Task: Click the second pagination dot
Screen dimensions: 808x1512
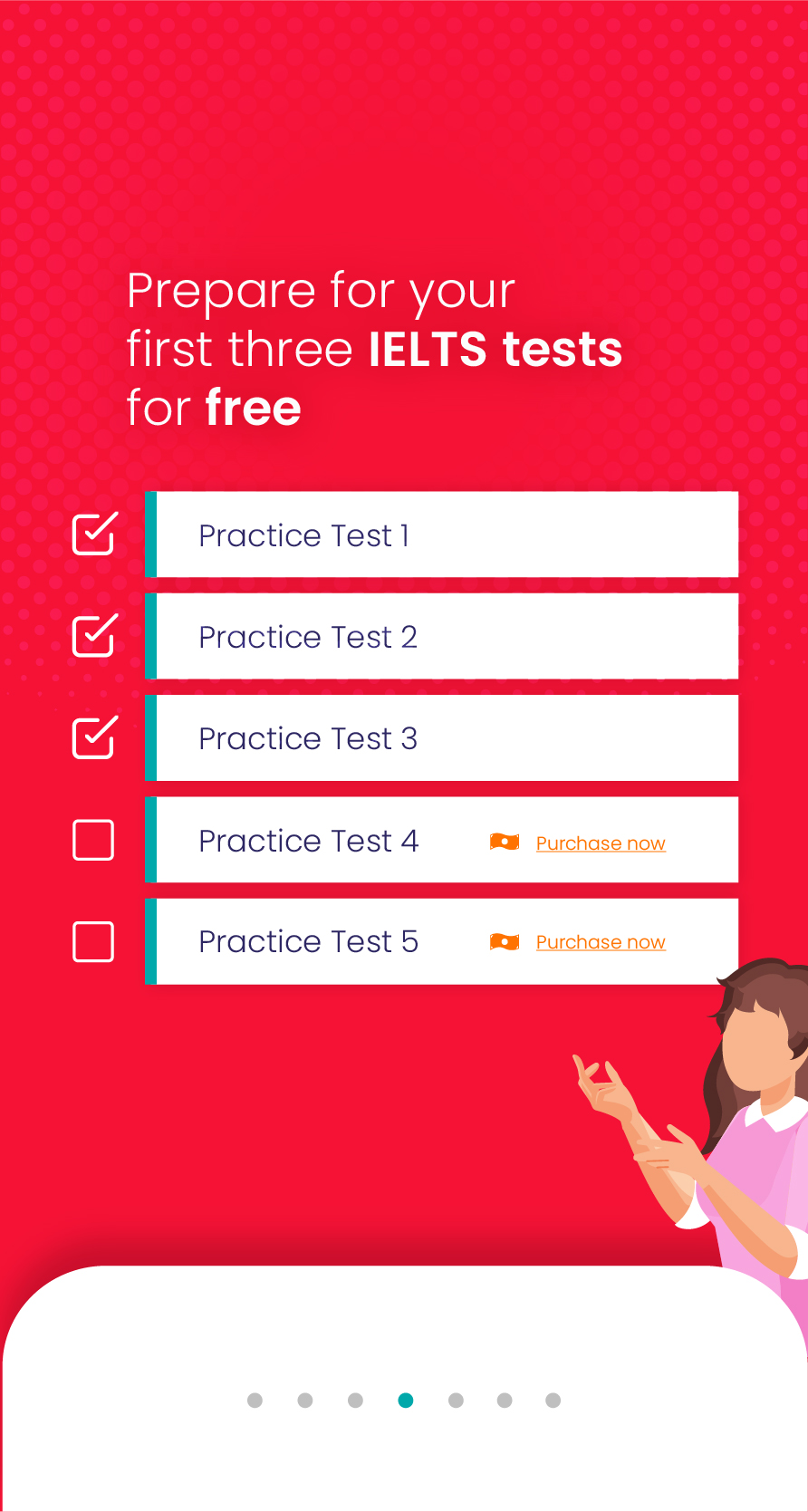Action: (x=305, y=1400)
